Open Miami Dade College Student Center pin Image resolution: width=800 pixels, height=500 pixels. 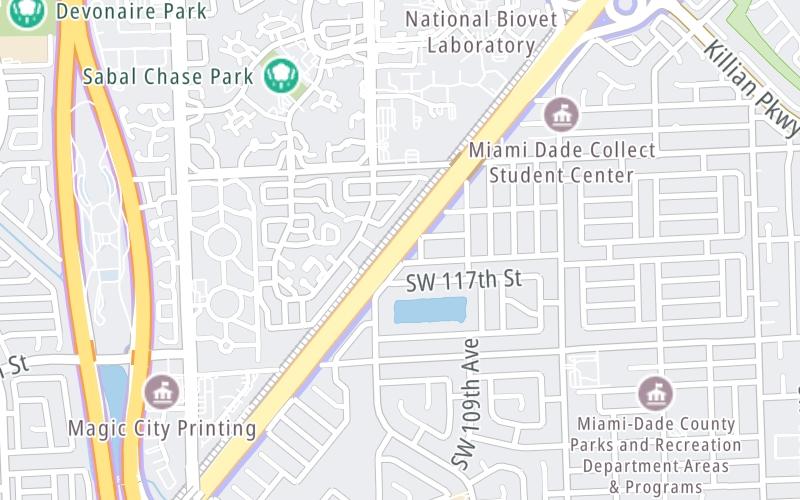click(x=560, y=115)
